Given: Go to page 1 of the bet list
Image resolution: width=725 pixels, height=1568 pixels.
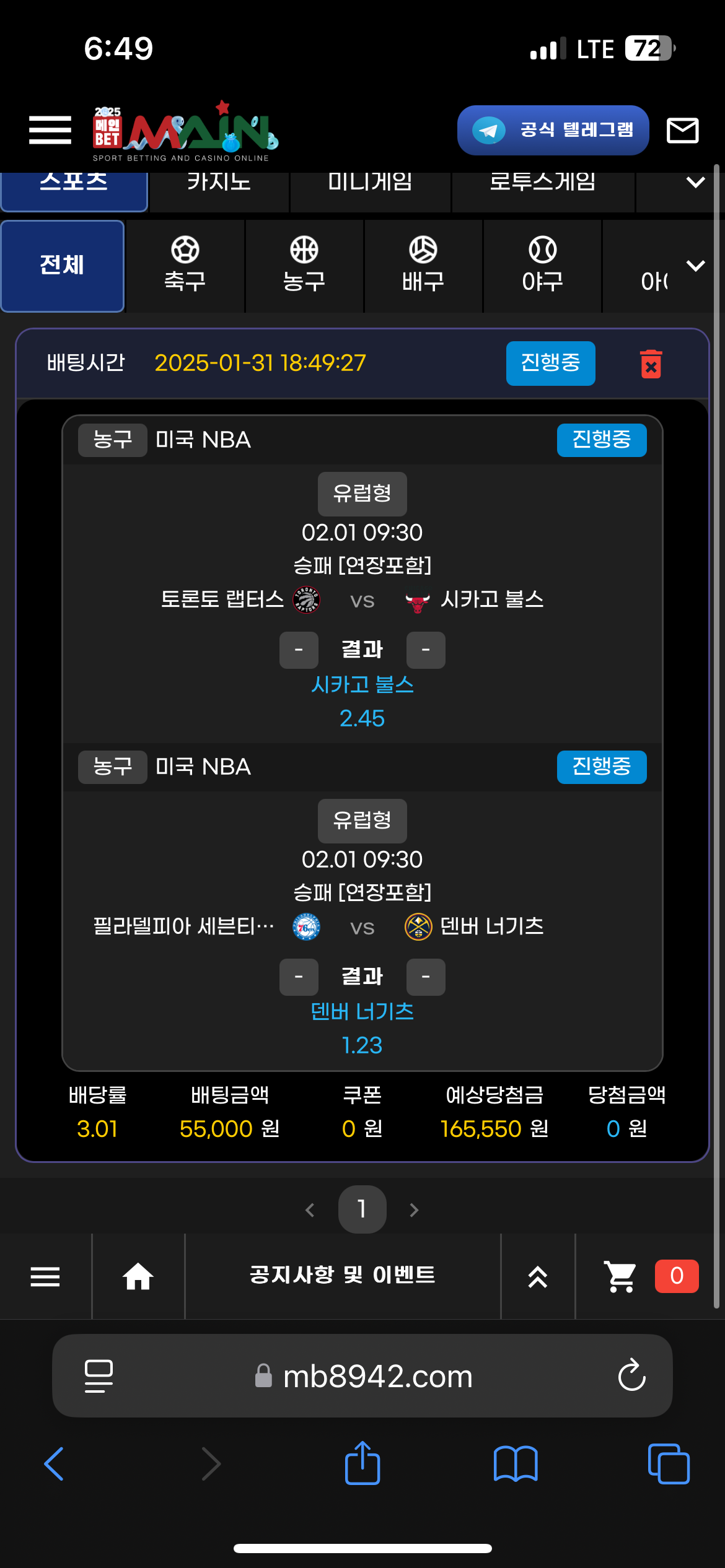Looking at the screenshot, I should pos(362,1209).
